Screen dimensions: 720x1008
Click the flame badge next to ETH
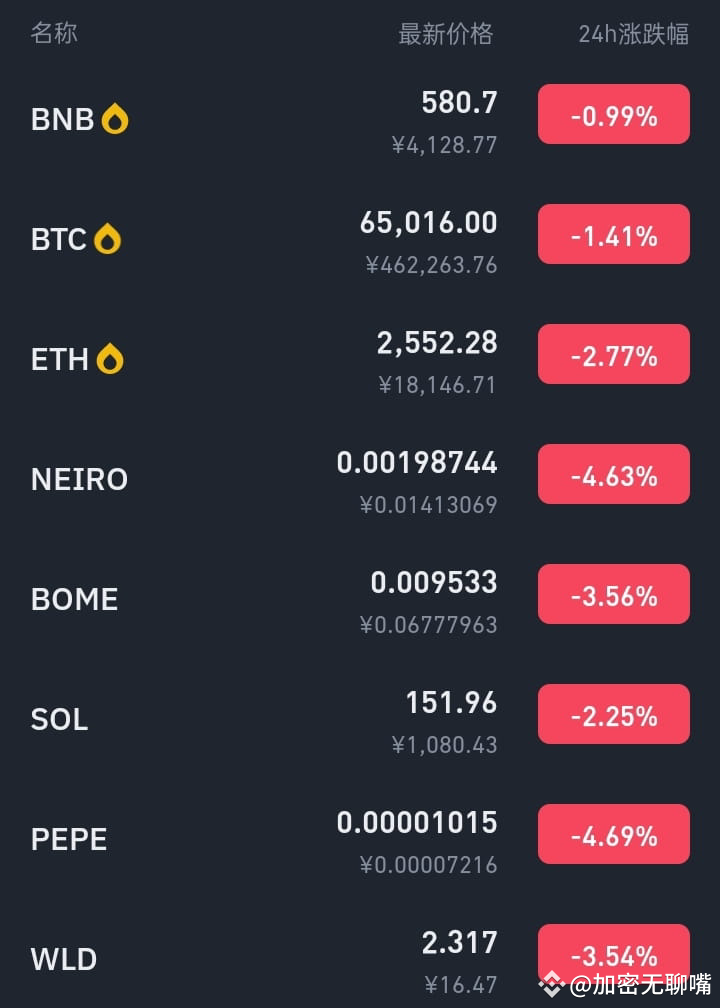tap(110, 357)
